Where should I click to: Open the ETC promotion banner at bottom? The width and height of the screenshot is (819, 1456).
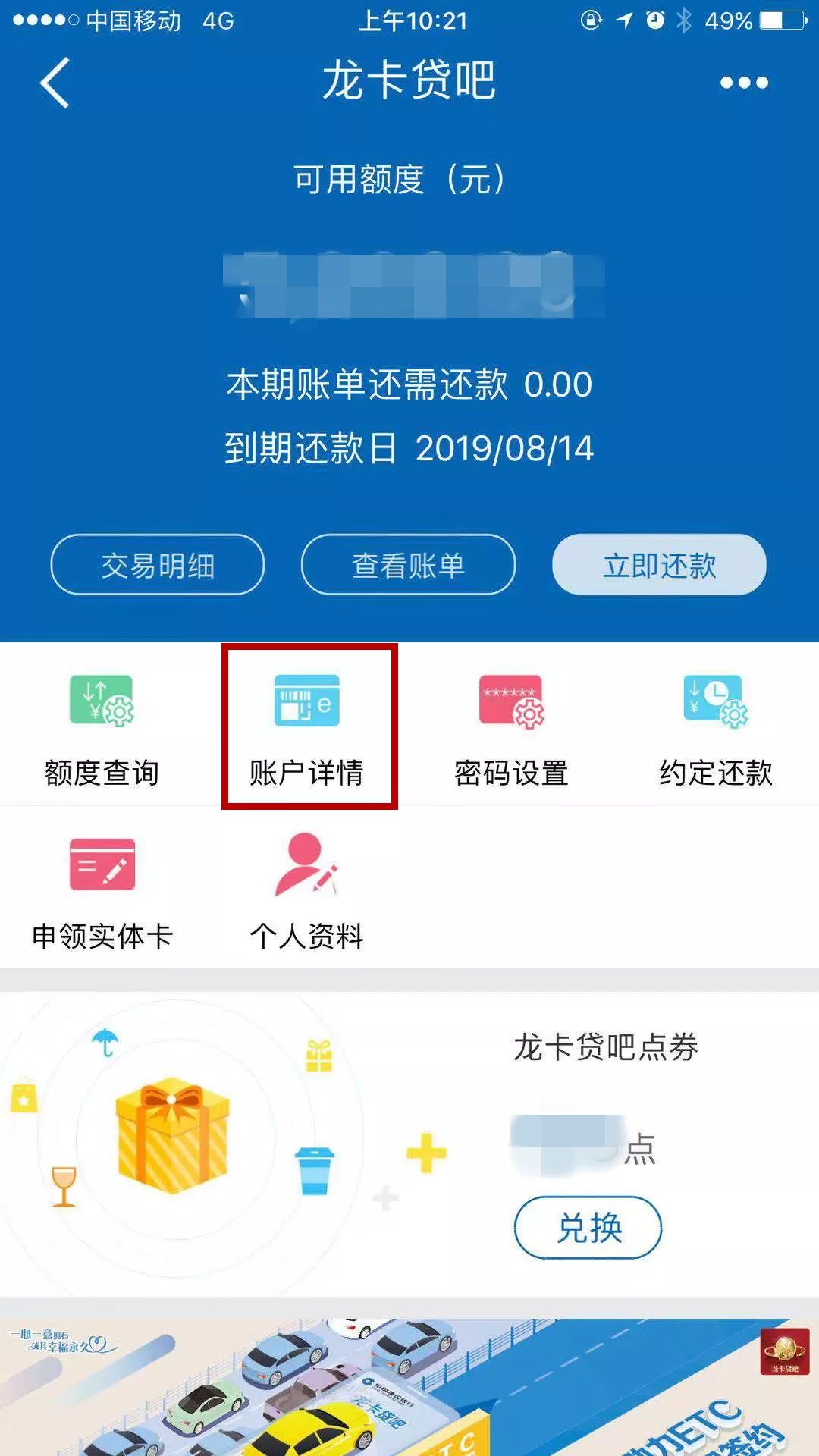tap(409, 1380)
